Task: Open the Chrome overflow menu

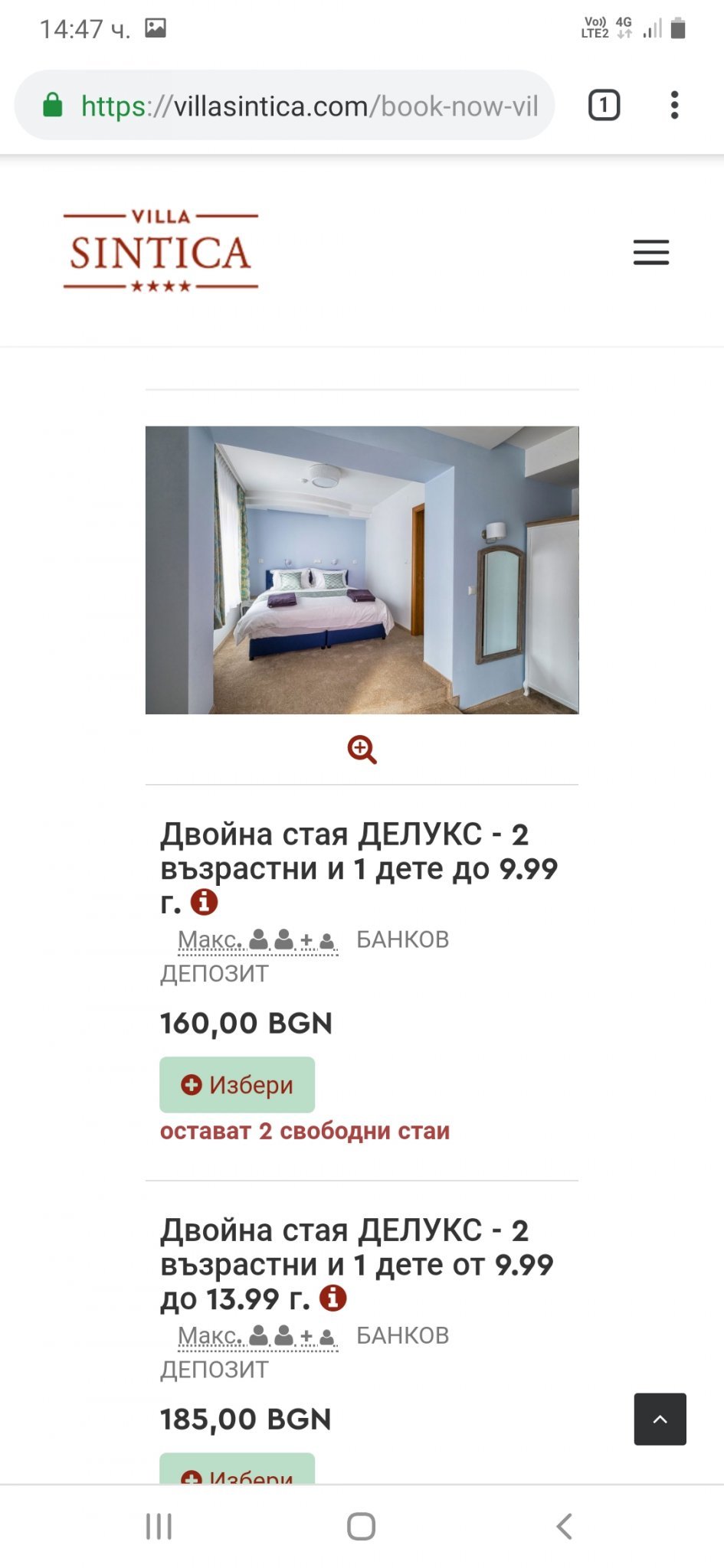Action: [674, 106]
